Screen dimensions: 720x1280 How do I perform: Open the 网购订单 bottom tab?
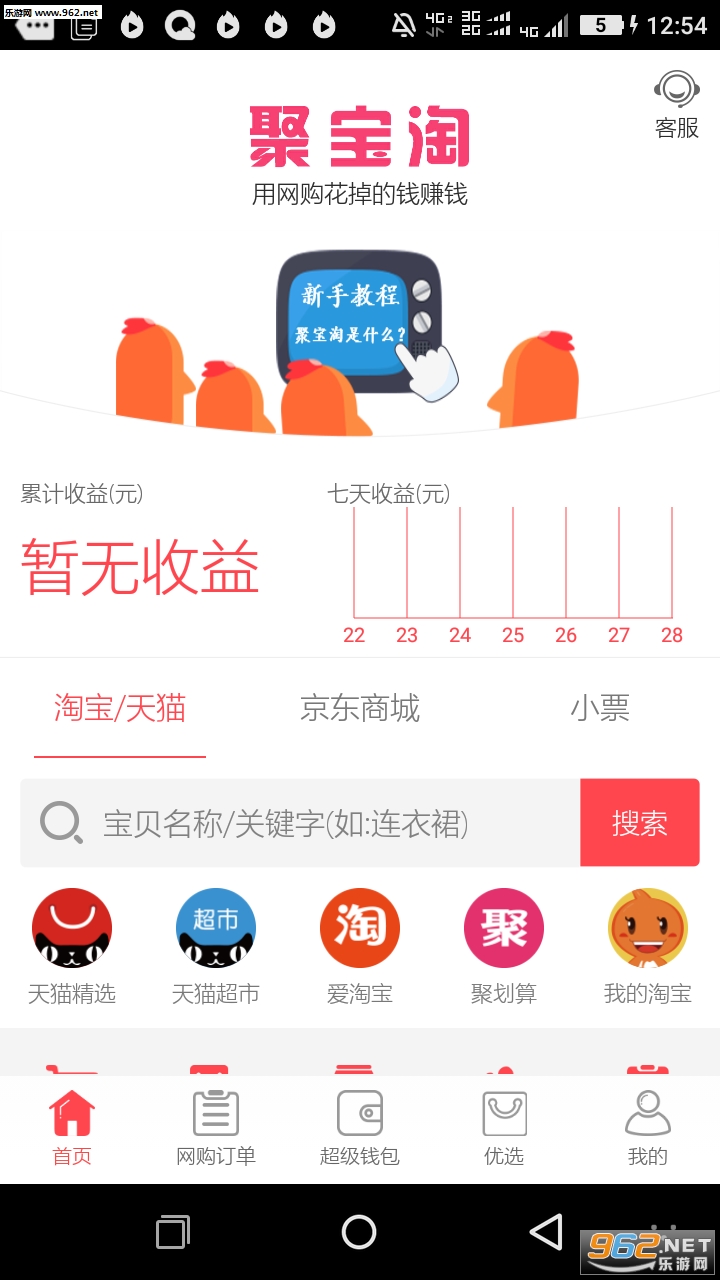pos(216,1128)
